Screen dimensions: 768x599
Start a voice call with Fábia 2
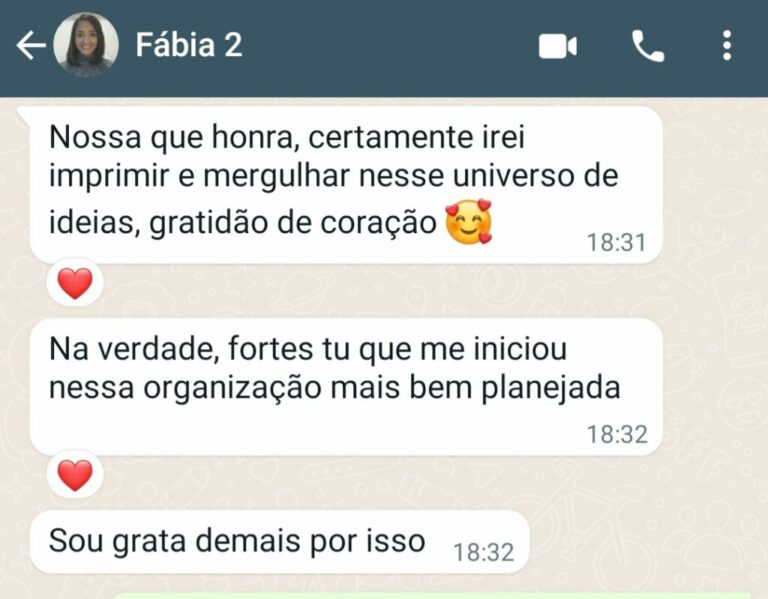[x=647, y=46]
